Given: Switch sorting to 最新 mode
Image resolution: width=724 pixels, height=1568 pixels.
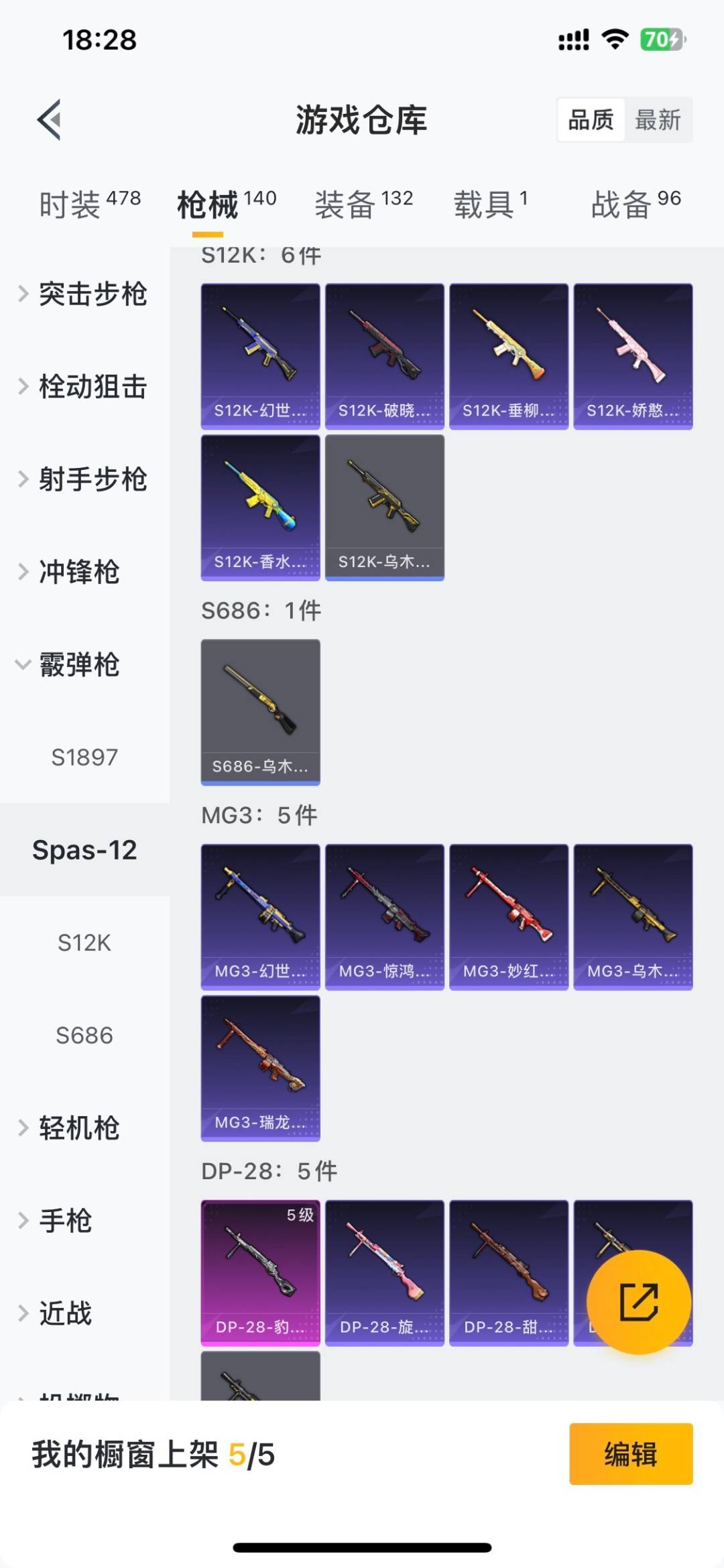Looking at the screenshot, I should coord(660,121).
